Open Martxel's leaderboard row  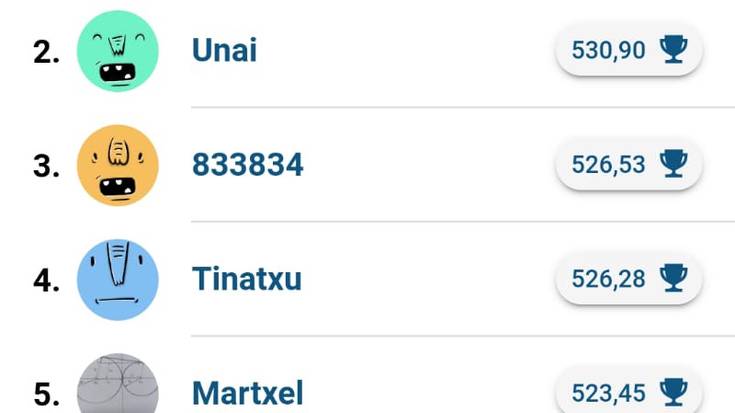pyautogui.click(x=247, y=393)
